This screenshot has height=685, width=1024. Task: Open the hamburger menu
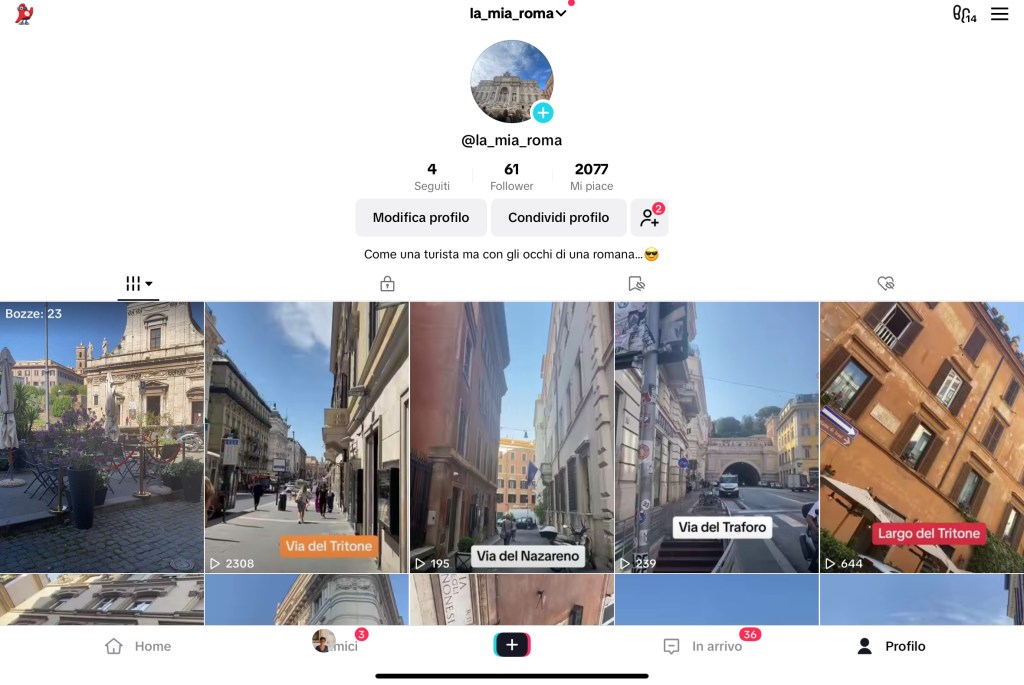(x=999, y=14)
